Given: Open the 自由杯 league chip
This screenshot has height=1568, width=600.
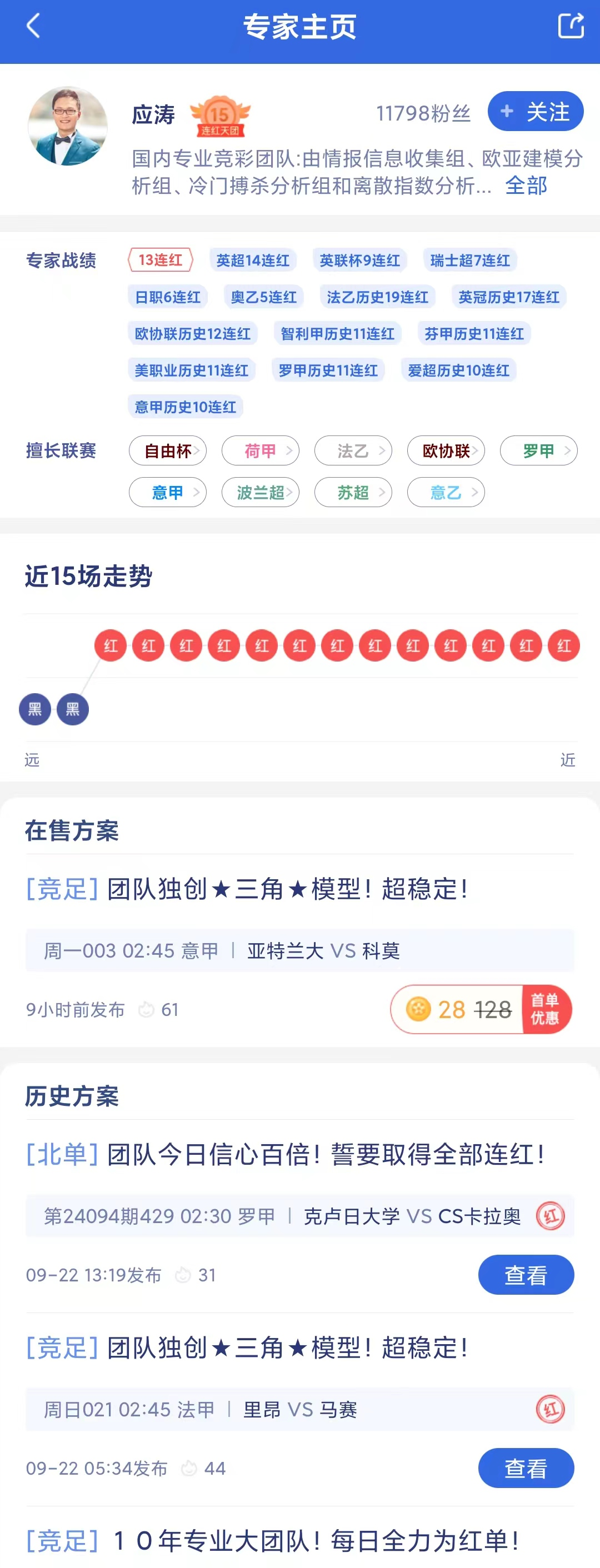Looking at the screenshot, I should pos(168,451).
